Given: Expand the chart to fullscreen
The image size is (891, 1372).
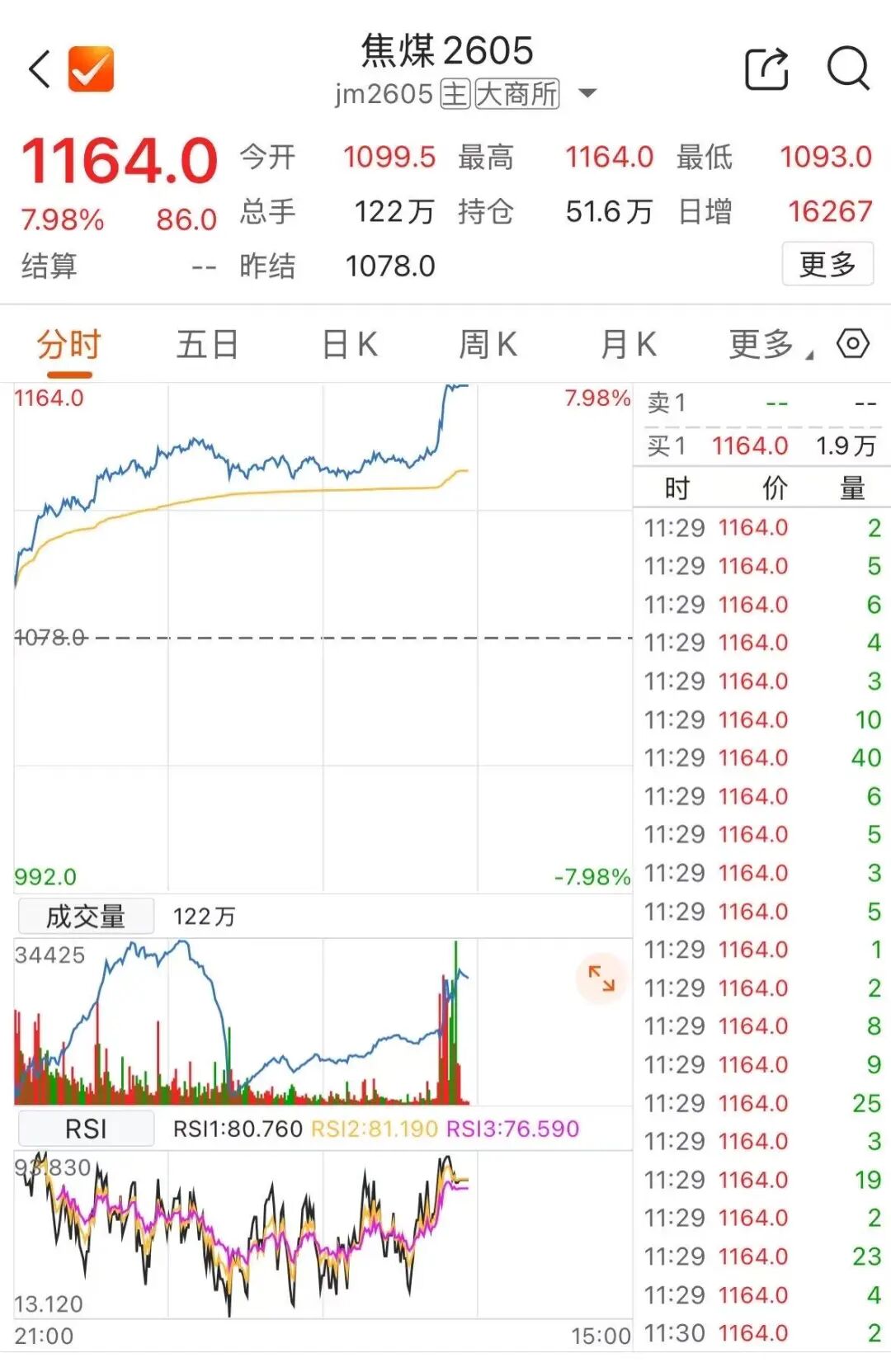Looking at the screenshot, I should pos(601,978).
